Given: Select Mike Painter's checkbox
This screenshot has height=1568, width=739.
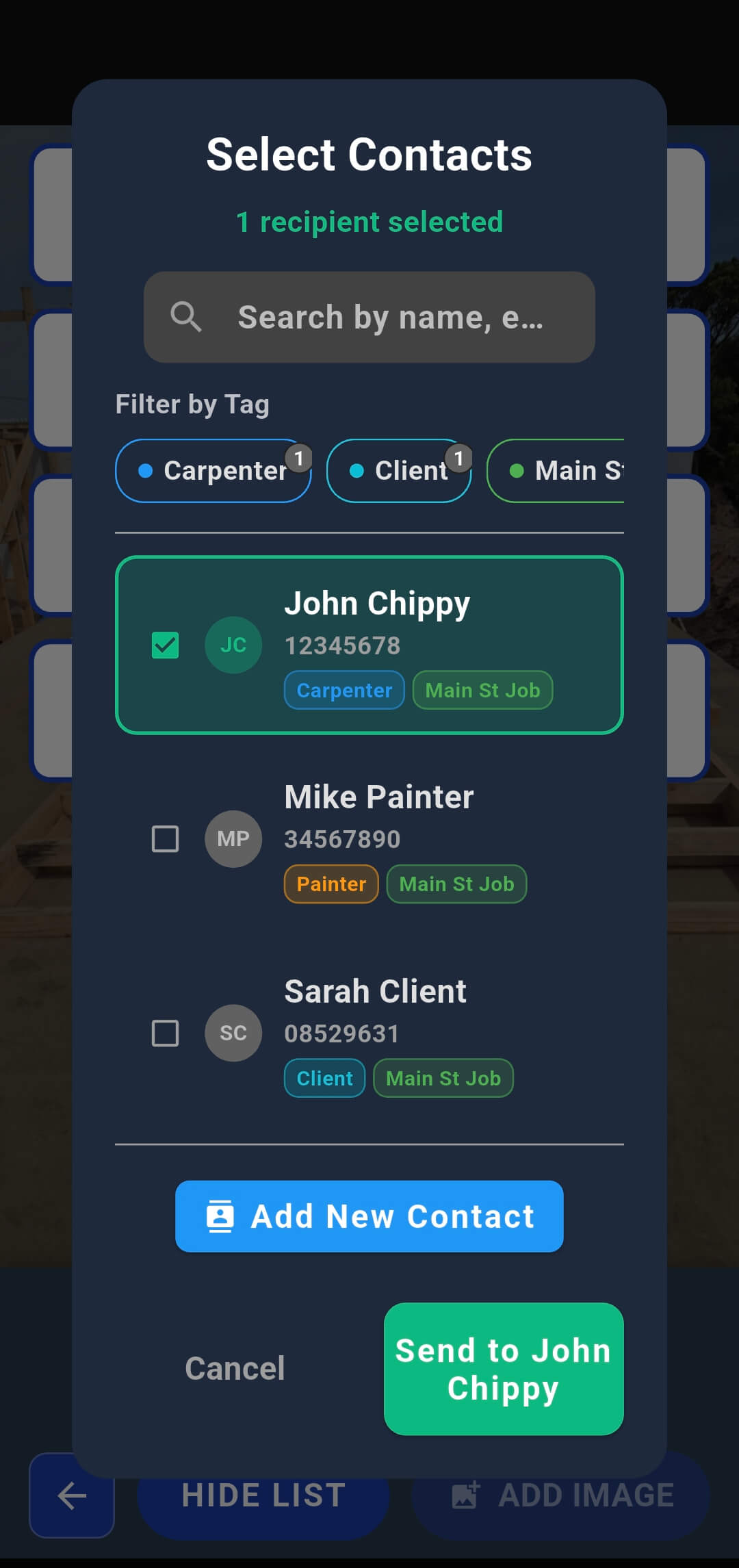Looking at the screenshot, I should pos(165,838).
